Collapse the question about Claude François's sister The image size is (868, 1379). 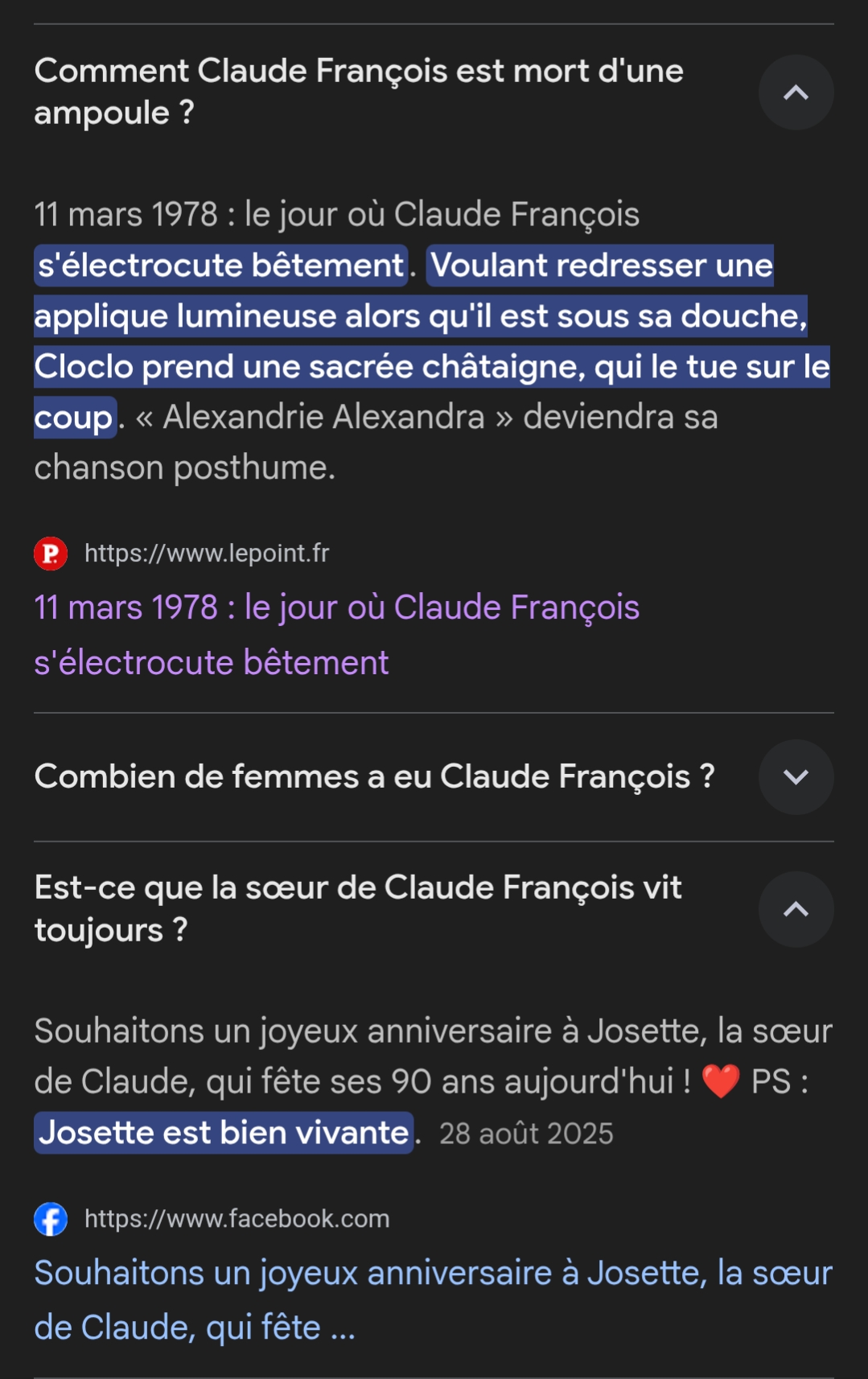coord(795,909)
